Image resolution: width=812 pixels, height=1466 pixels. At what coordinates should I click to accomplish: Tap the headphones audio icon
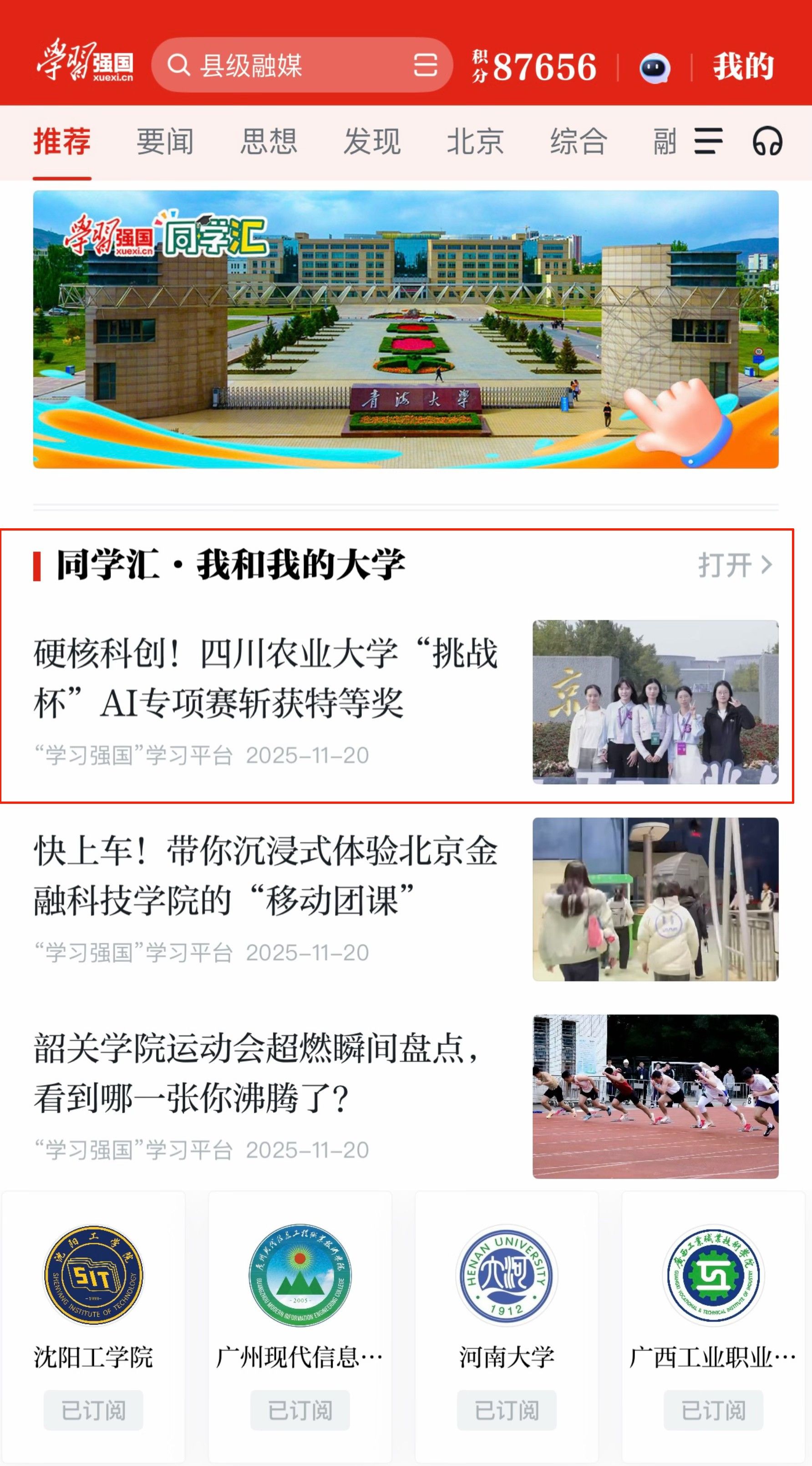[767, 142]
